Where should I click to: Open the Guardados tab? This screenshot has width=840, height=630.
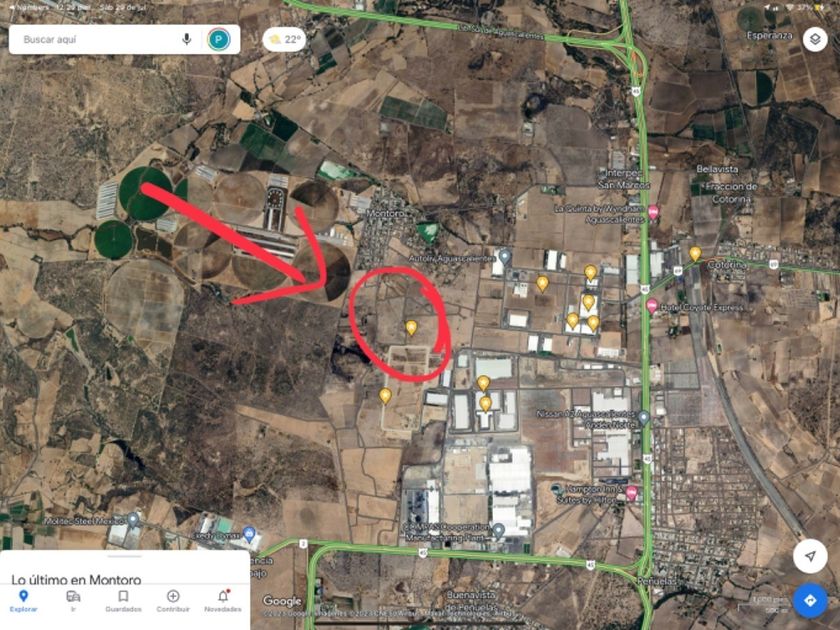pyautogui.click(x=123, y=600)
